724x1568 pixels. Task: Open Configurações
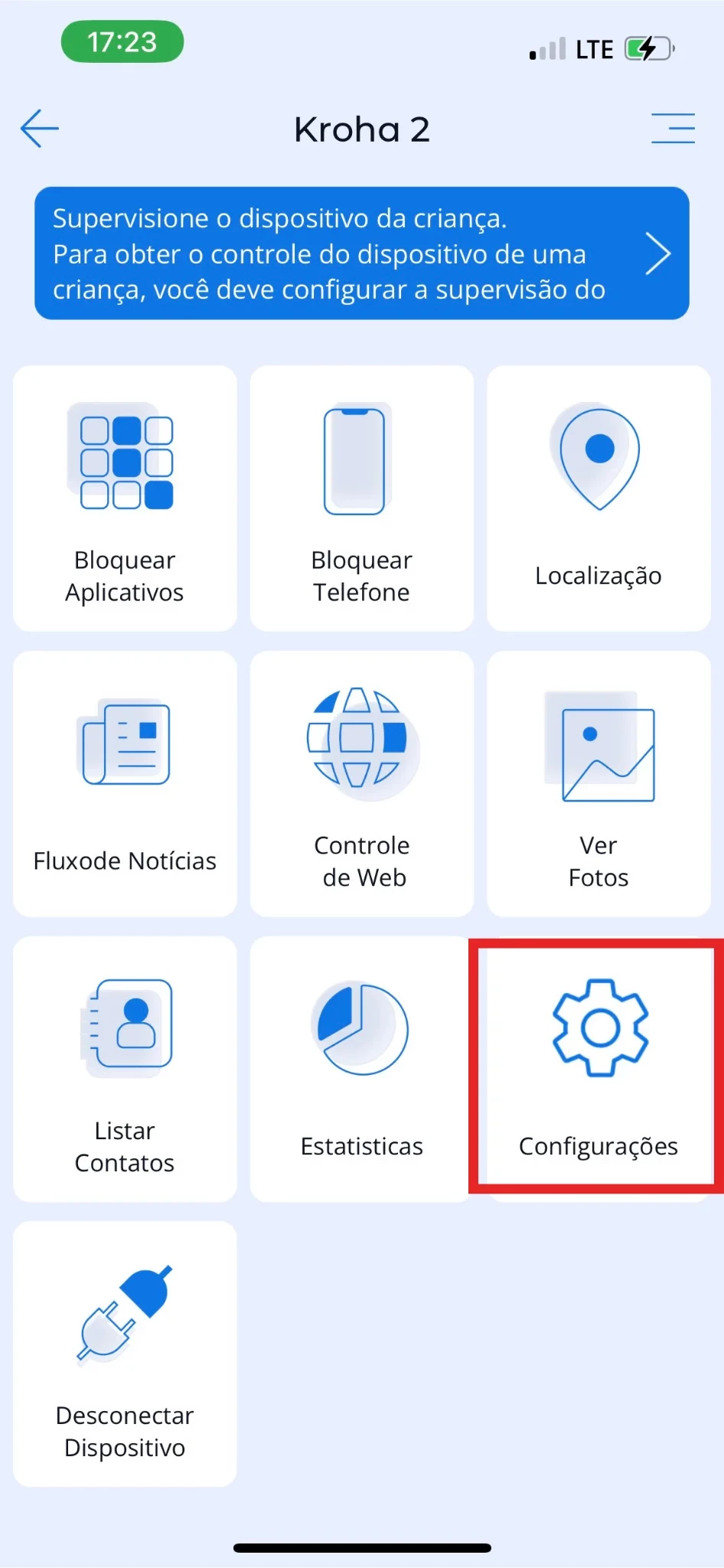[x=598, y=1069]
